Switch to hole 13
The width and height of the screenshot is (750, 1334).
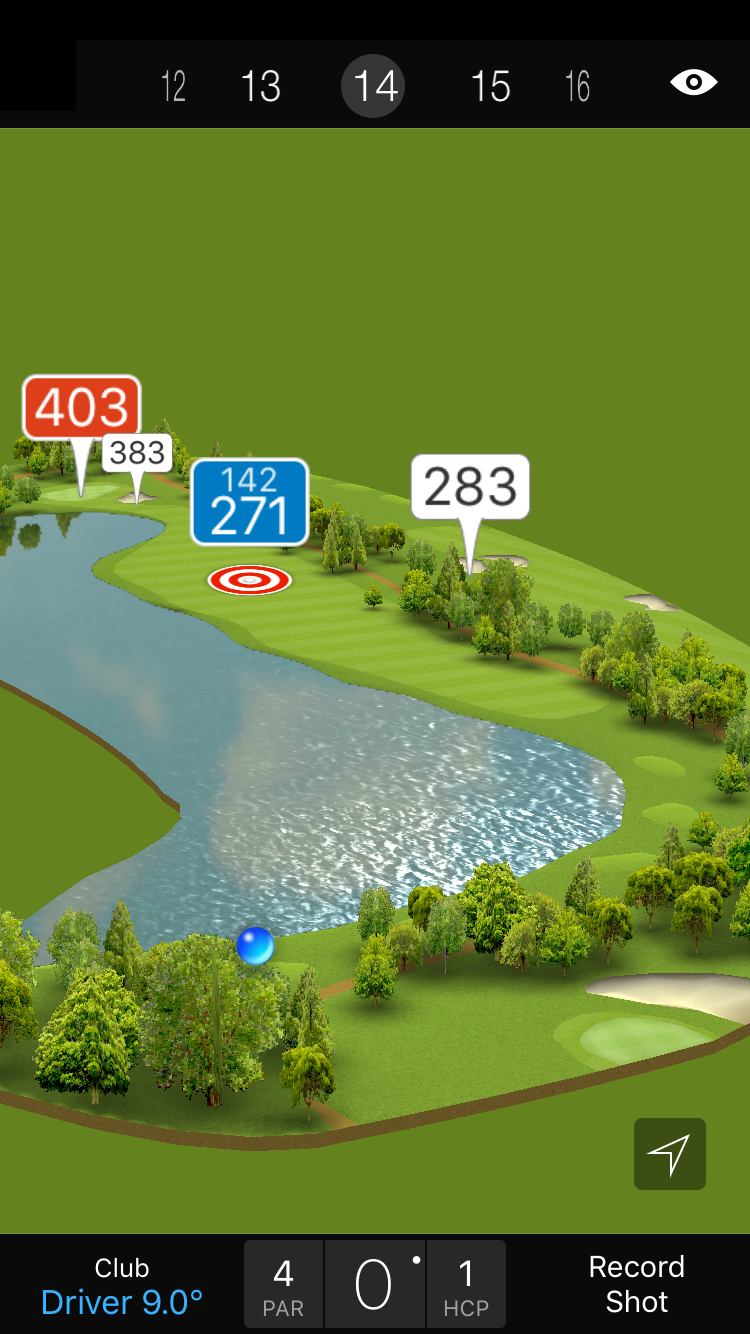[261, 87]
